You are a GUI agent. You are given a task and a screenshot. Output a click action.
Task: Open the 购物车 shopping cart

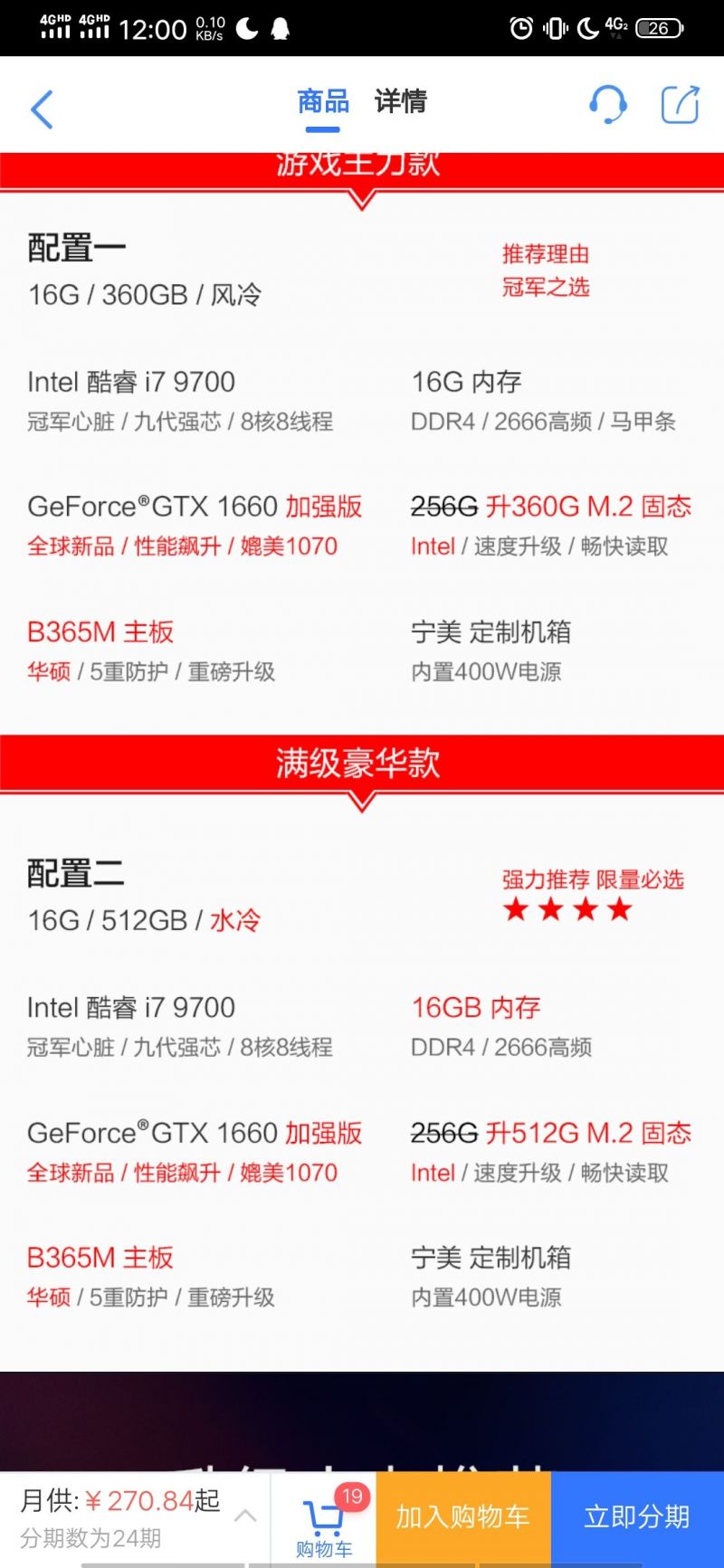[324, 1520]
